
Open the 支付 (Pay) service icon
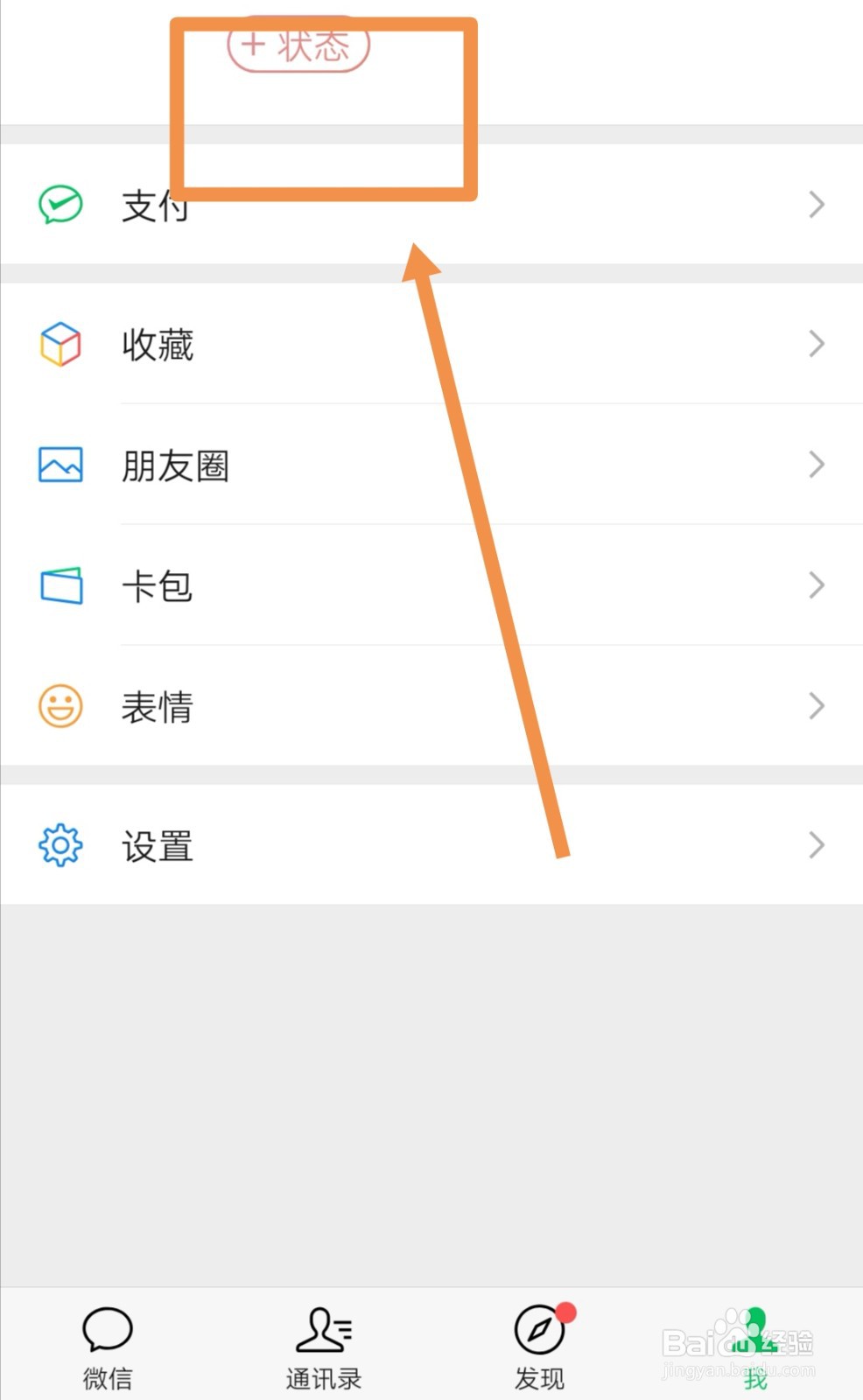click(x=58, y=203)
